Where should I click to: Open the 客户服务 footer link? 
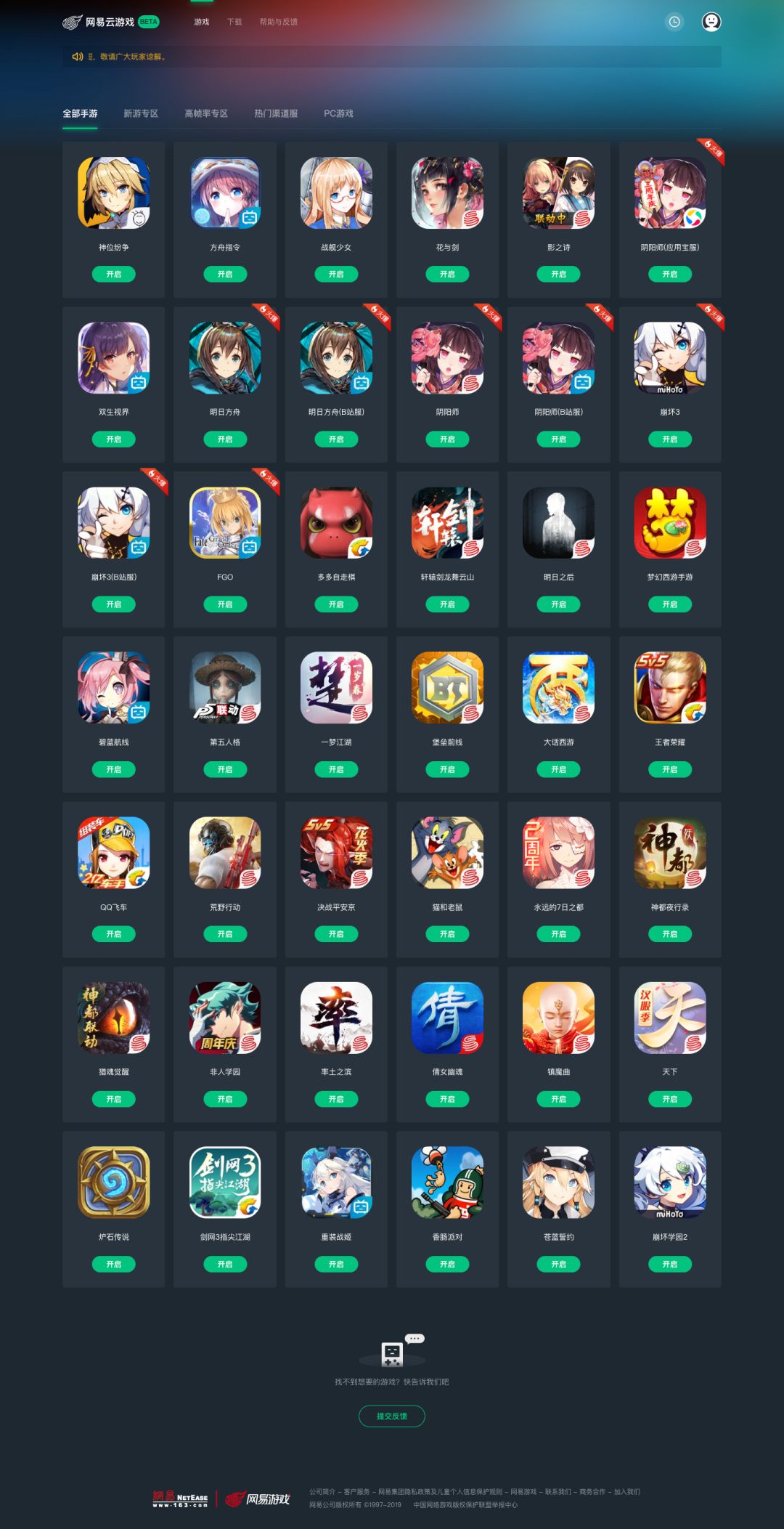pos(356,1492)
